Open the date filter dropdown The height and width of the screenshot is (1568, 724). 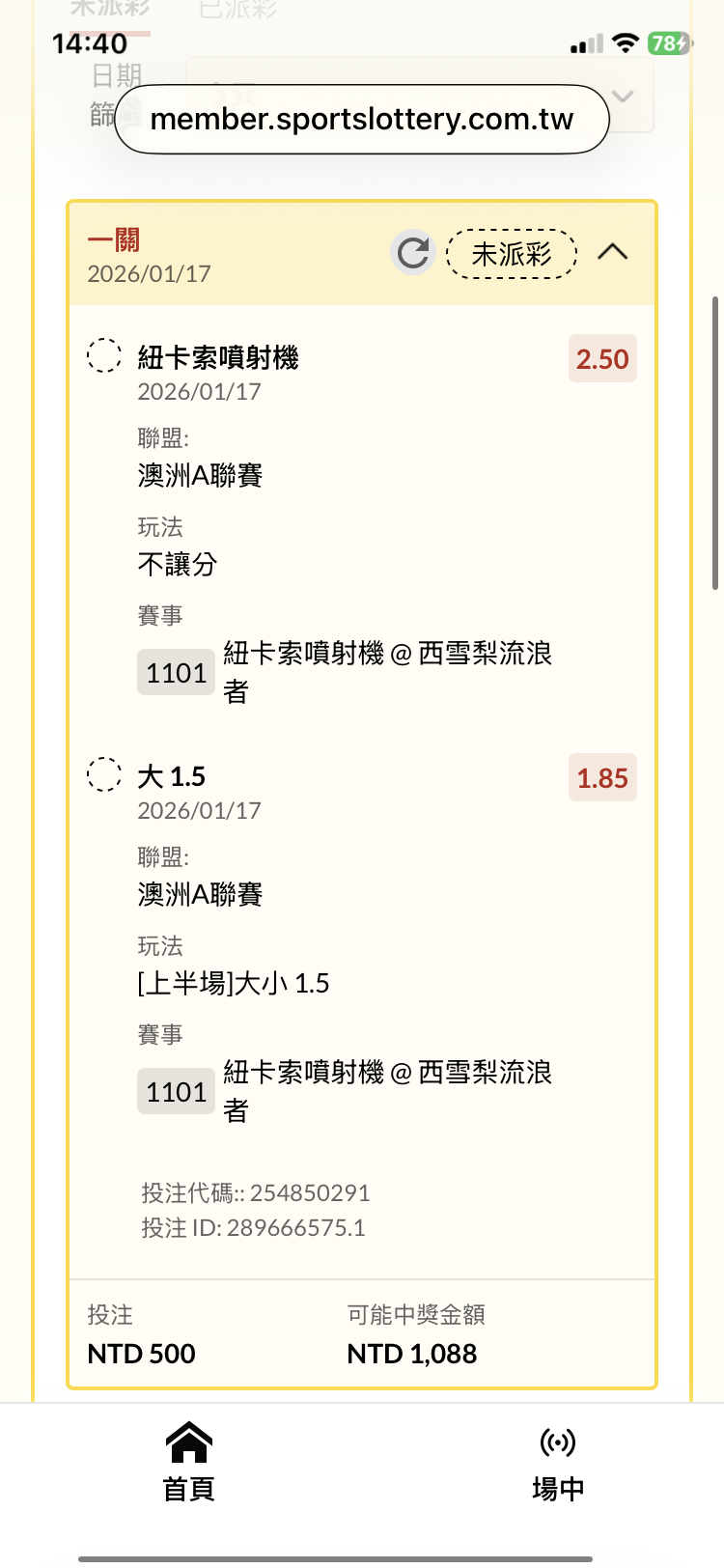[x=623, y=96]
